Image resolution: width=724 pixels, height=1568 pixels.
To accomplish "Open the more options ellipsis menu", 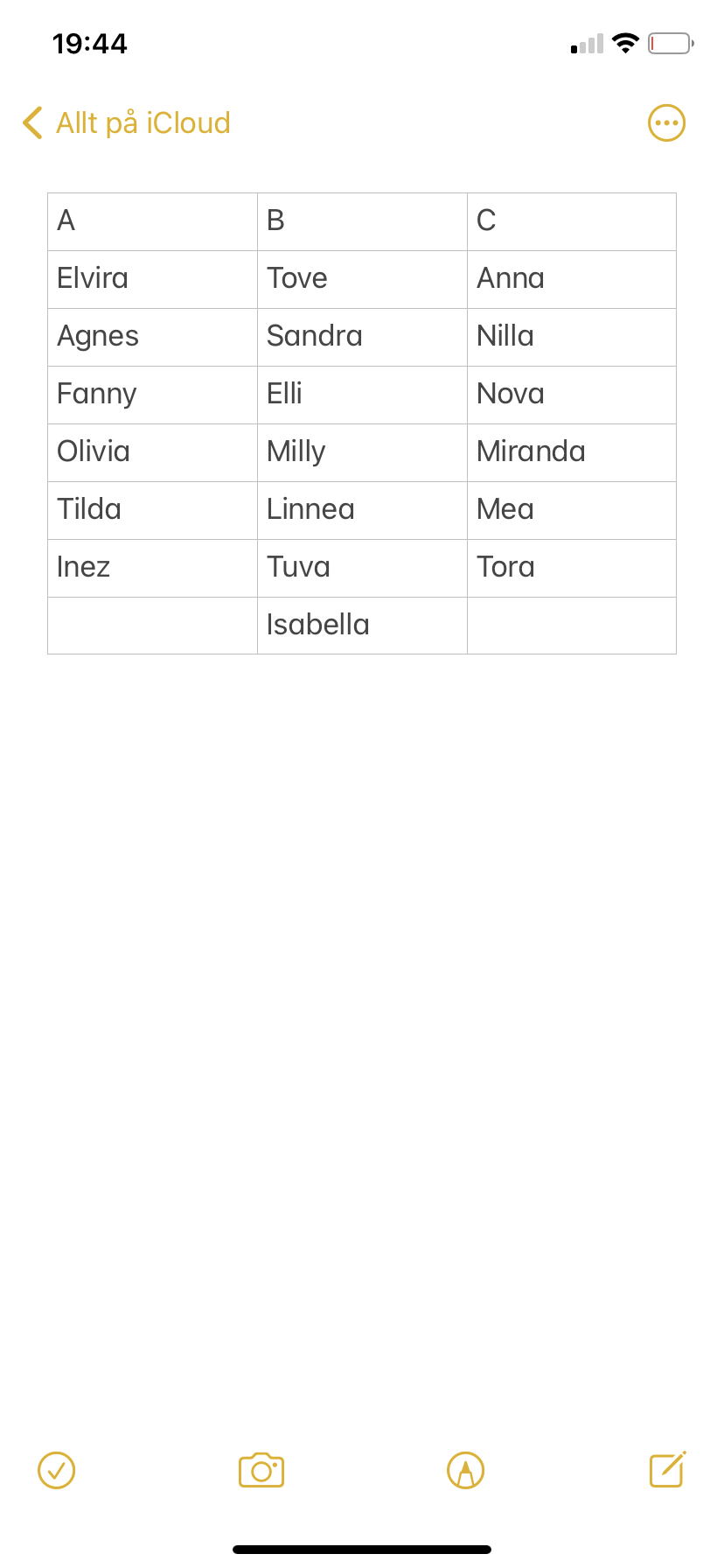I will (666, 123).
